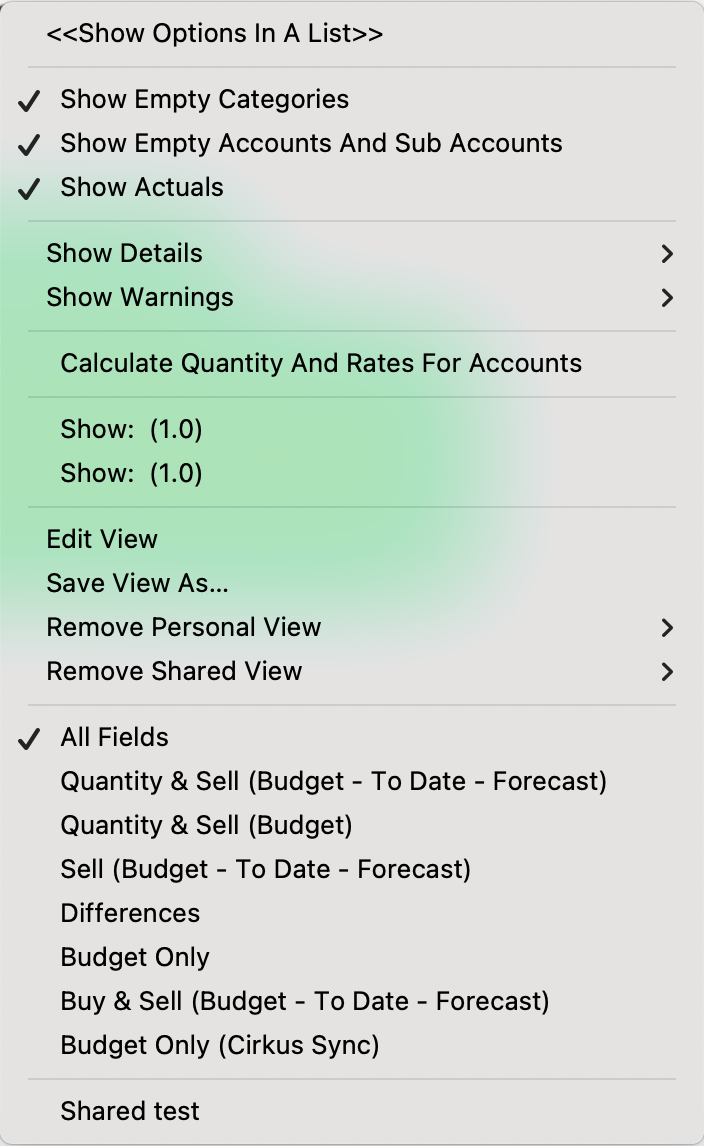Viewport: 704px width, 1146px height.
Task: Expand the Show Details submenu
Action: point(124,254)
